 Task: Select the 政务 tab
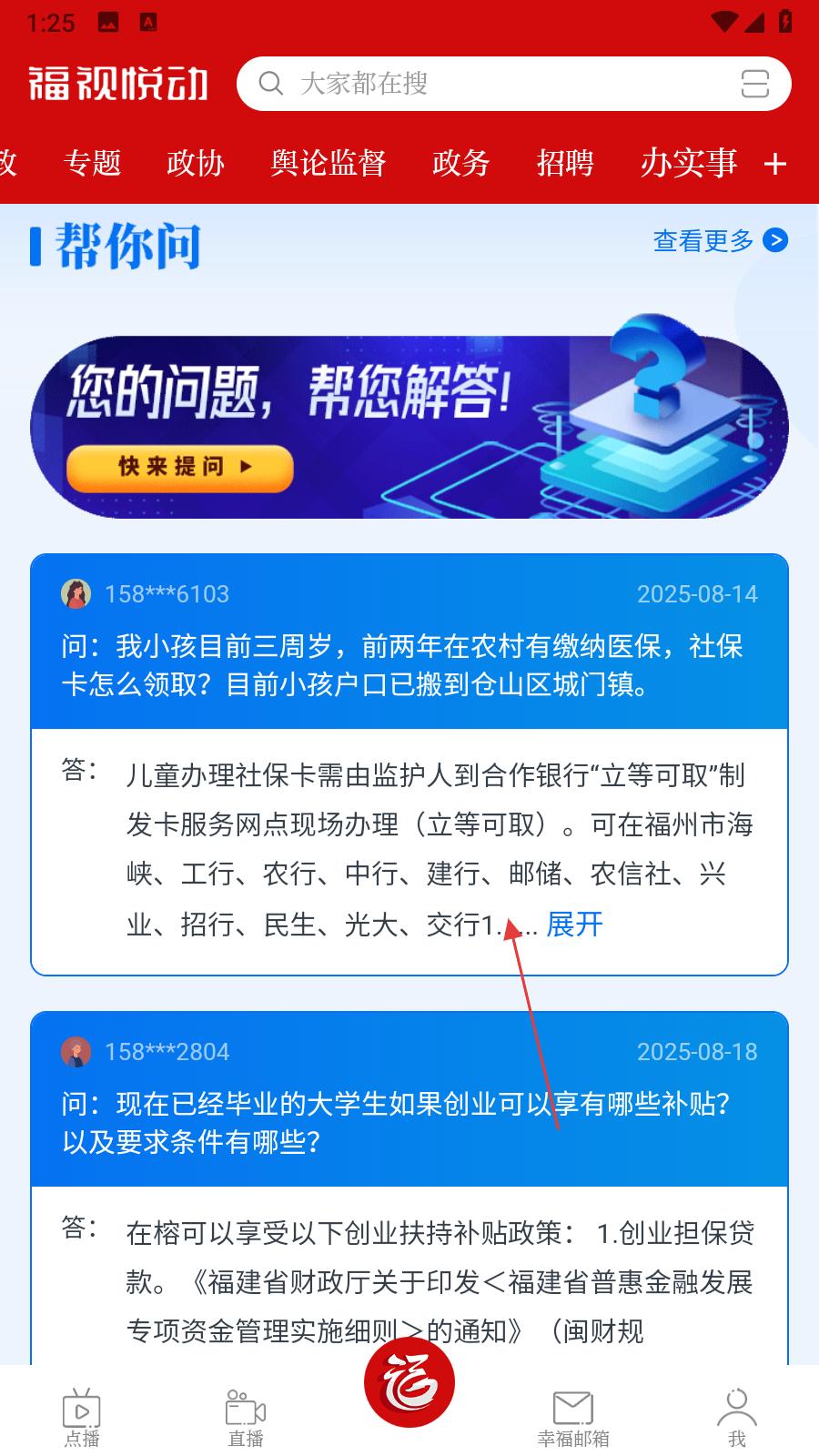click(x=460, y=163)
